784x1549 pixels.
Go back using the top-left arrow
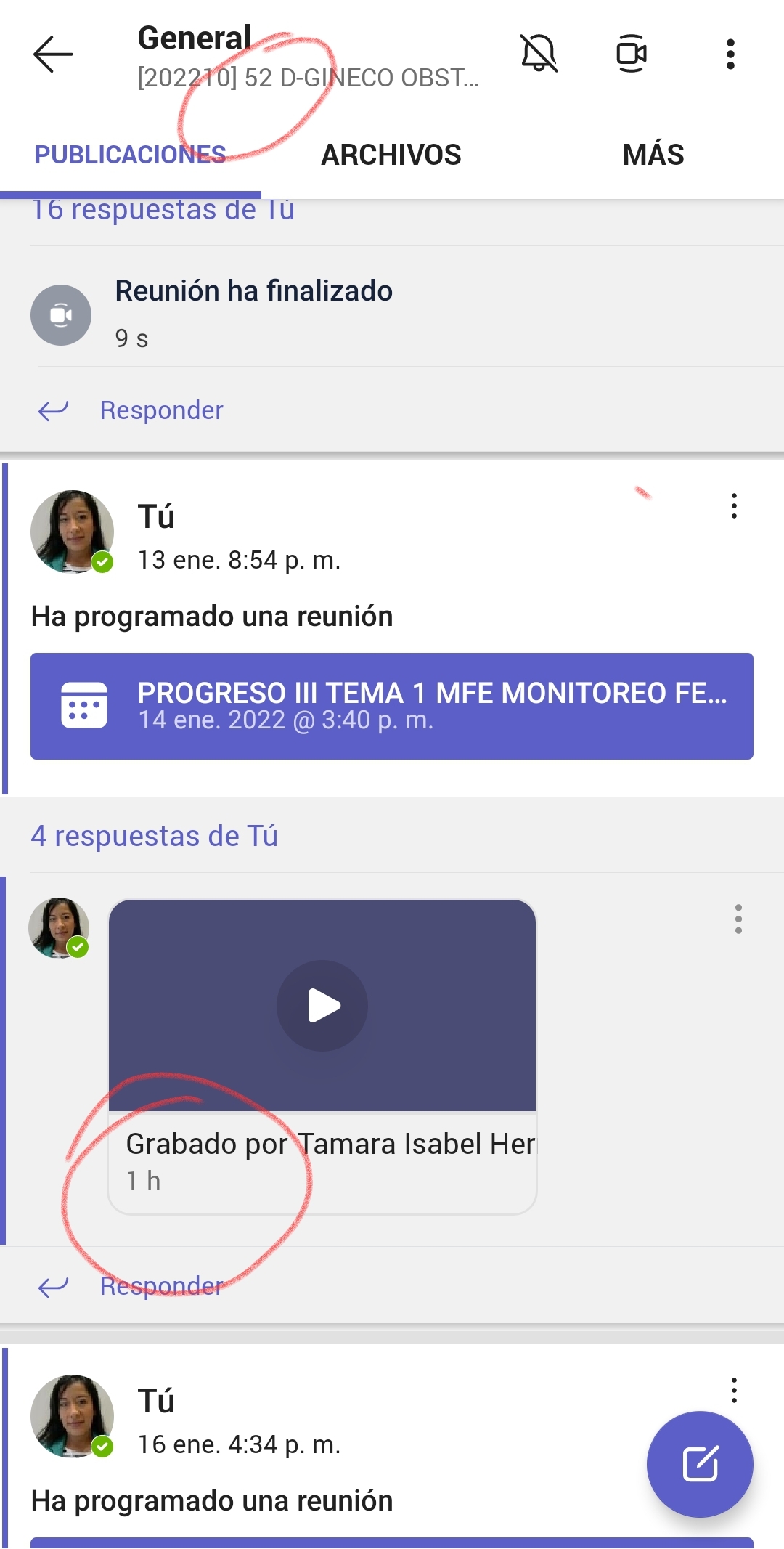point(53,54)
